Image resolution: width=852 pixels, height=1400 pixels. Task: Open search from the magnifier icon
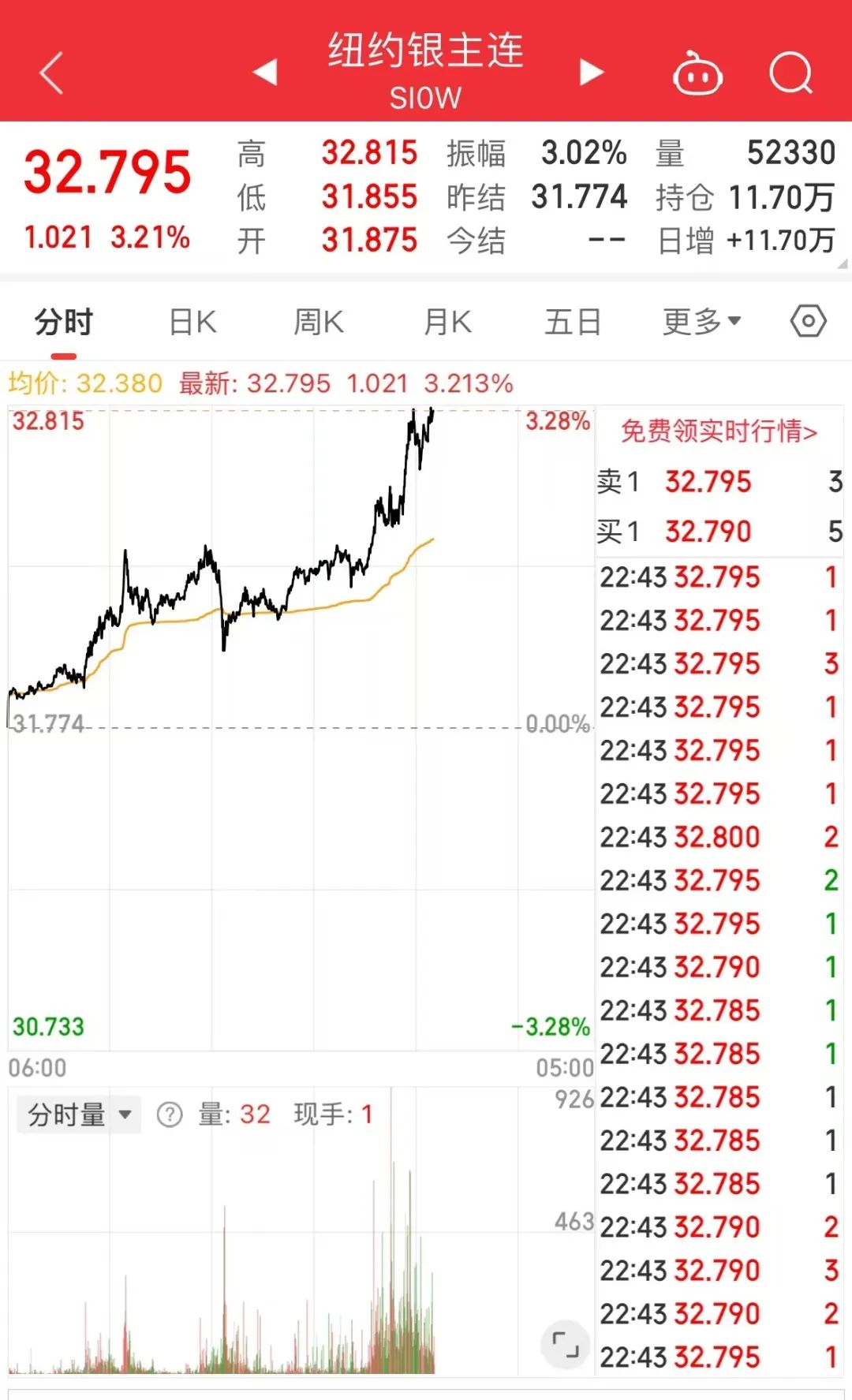point(790,73)
